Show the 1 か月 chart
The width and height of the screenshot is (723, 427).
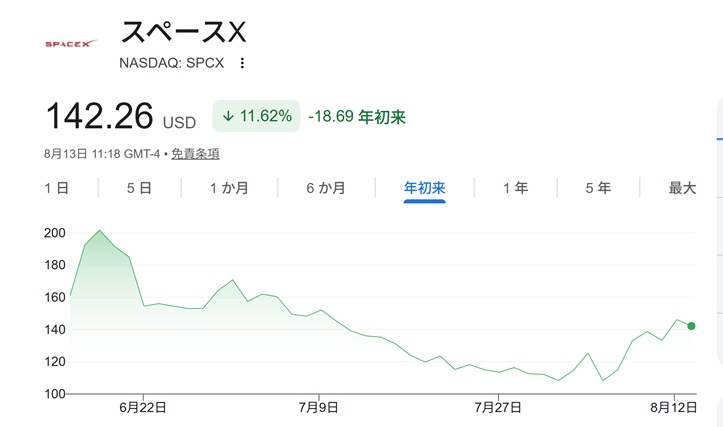pos(229,188)
